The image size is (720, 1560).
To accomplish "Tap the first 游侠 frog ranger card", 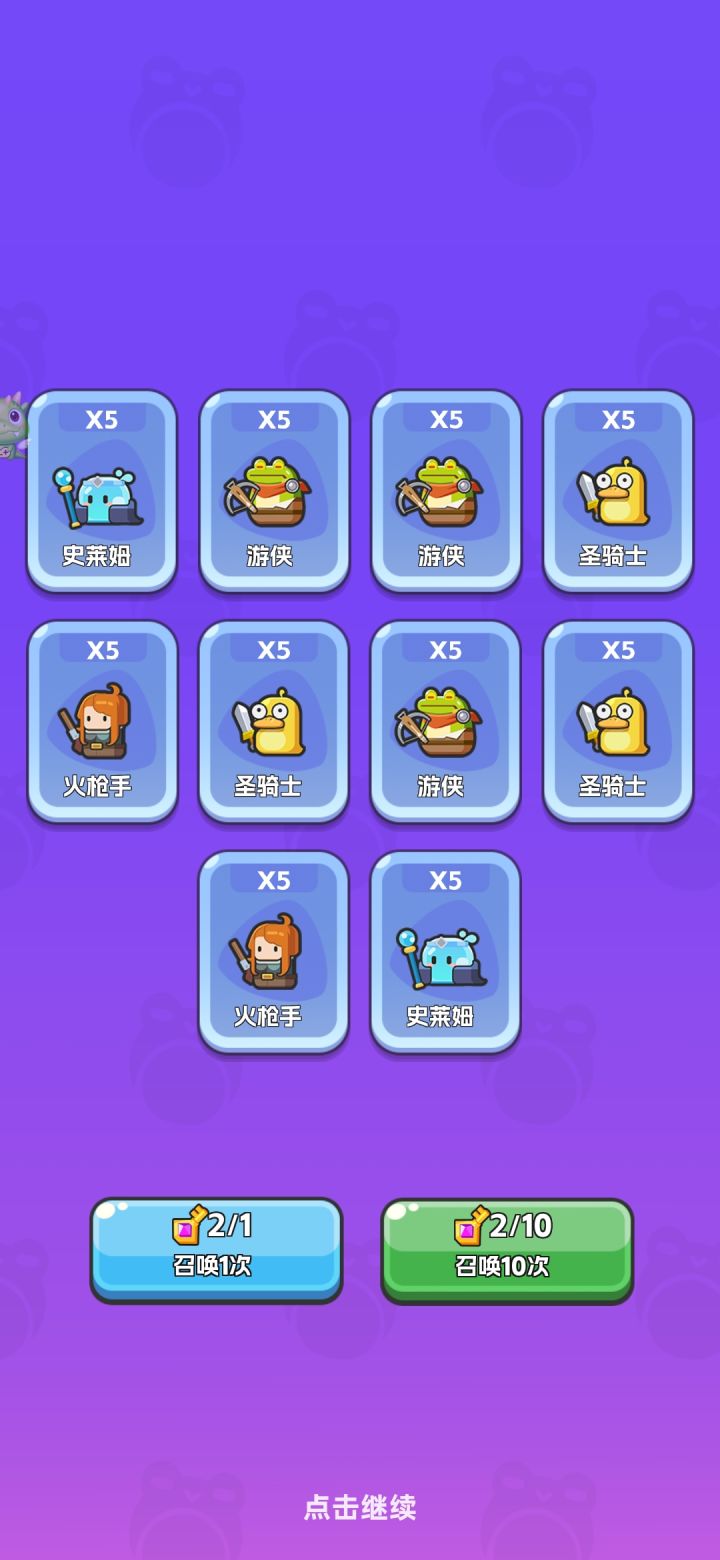I will tap(273, 490).
